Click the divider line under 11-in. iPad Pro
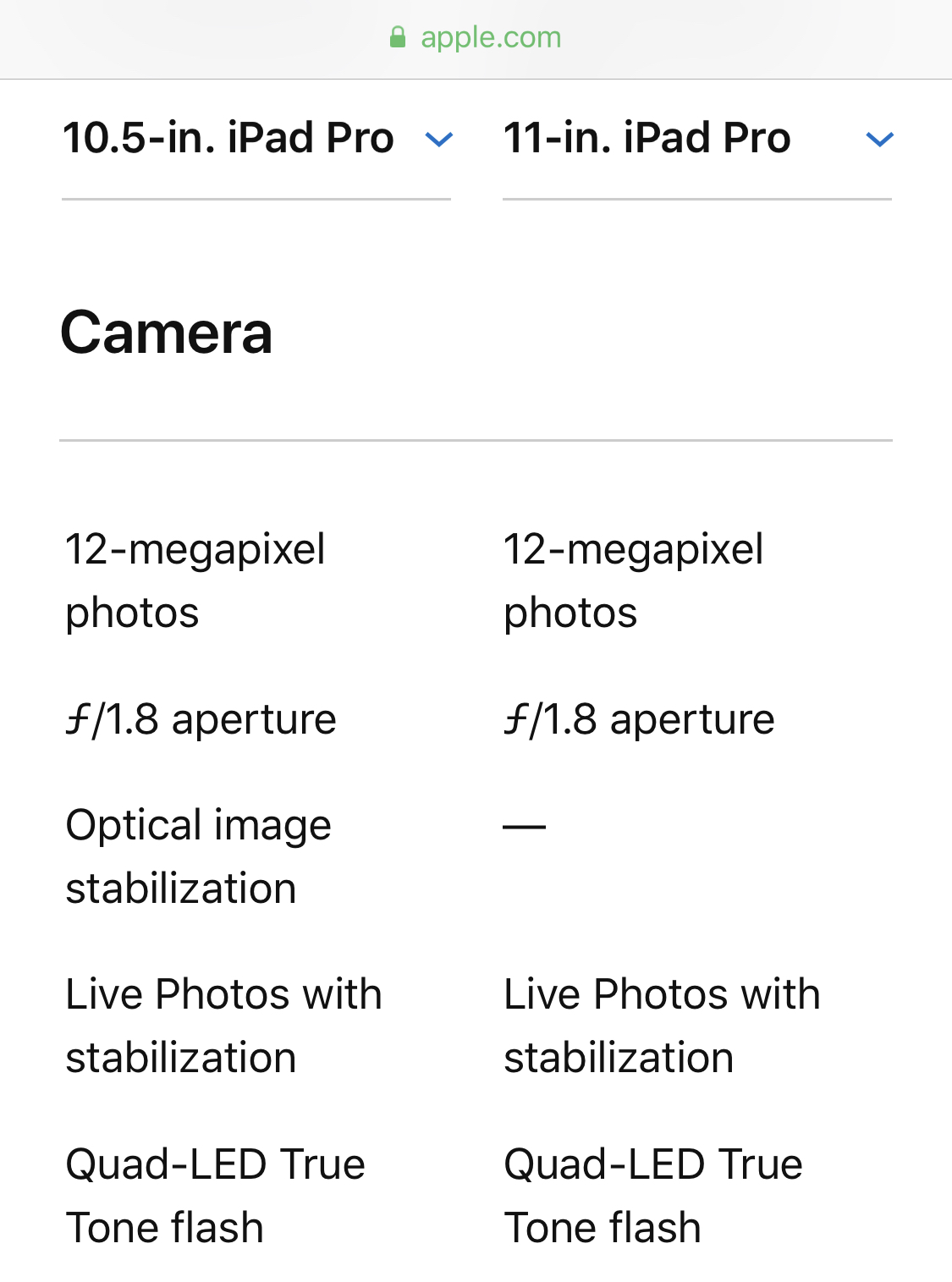The image size is (952, 1282). (x=696, y=200)
